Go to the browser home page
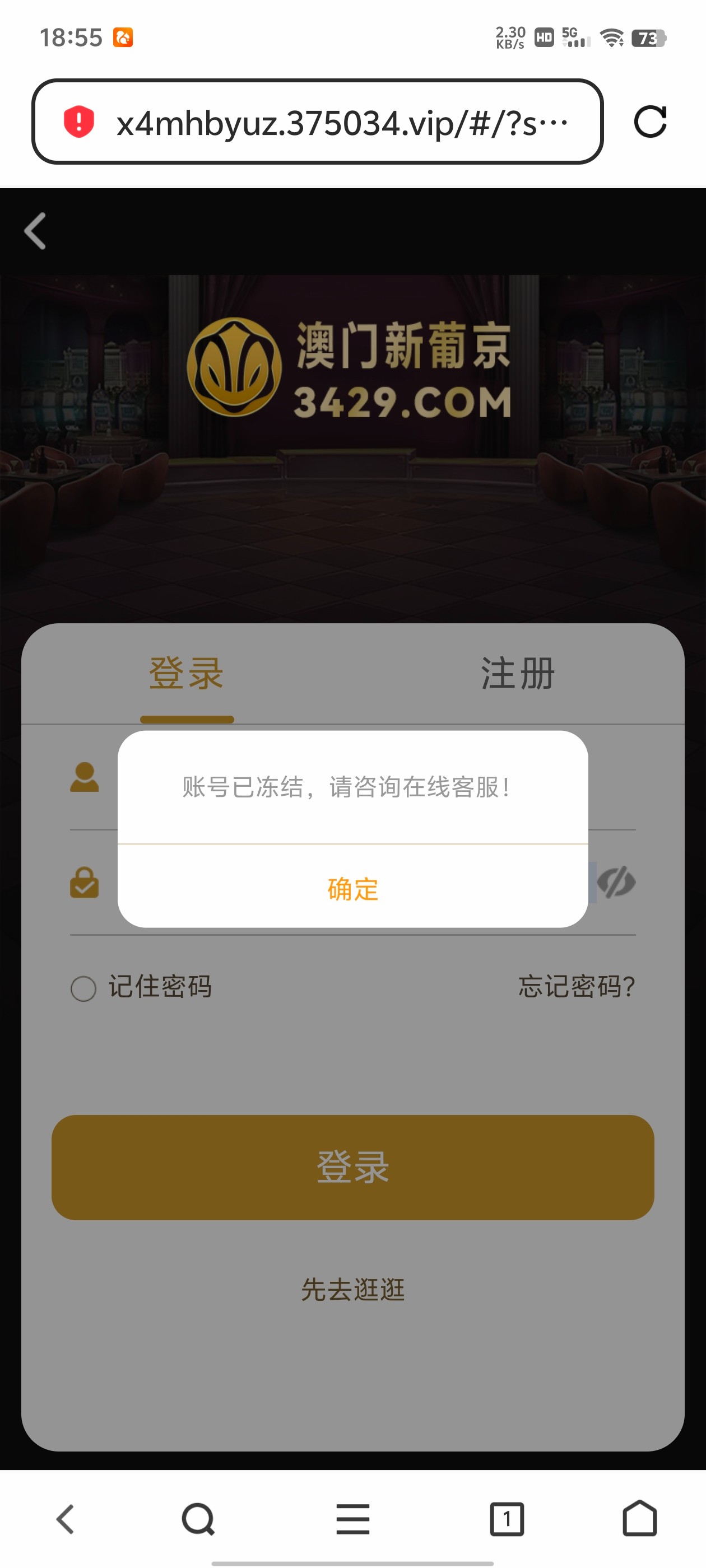The image size is (706, 1568). pyautogui.click(x=640, y=1519)
